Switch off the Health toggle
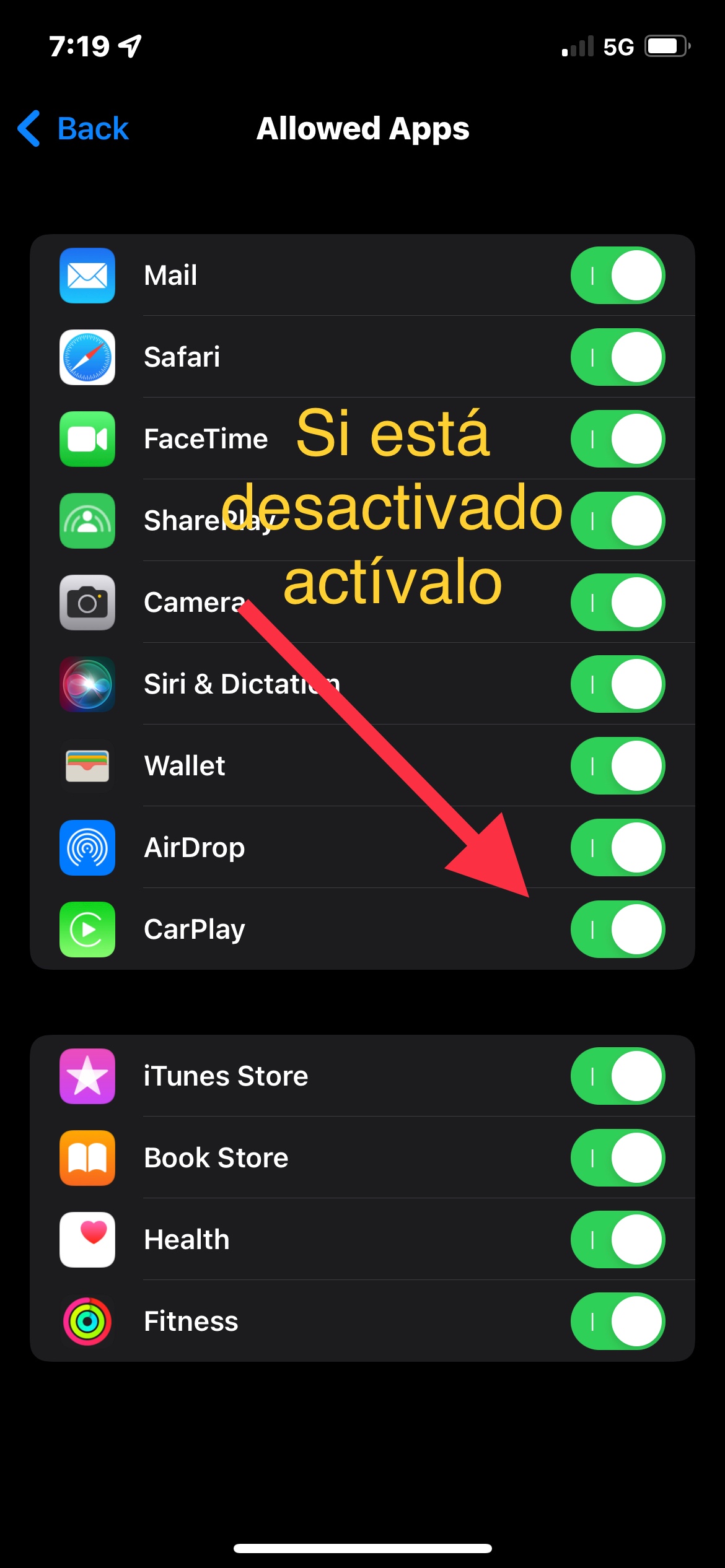The width and height of the screenshot is (725, 1568). pos(617,1240)
